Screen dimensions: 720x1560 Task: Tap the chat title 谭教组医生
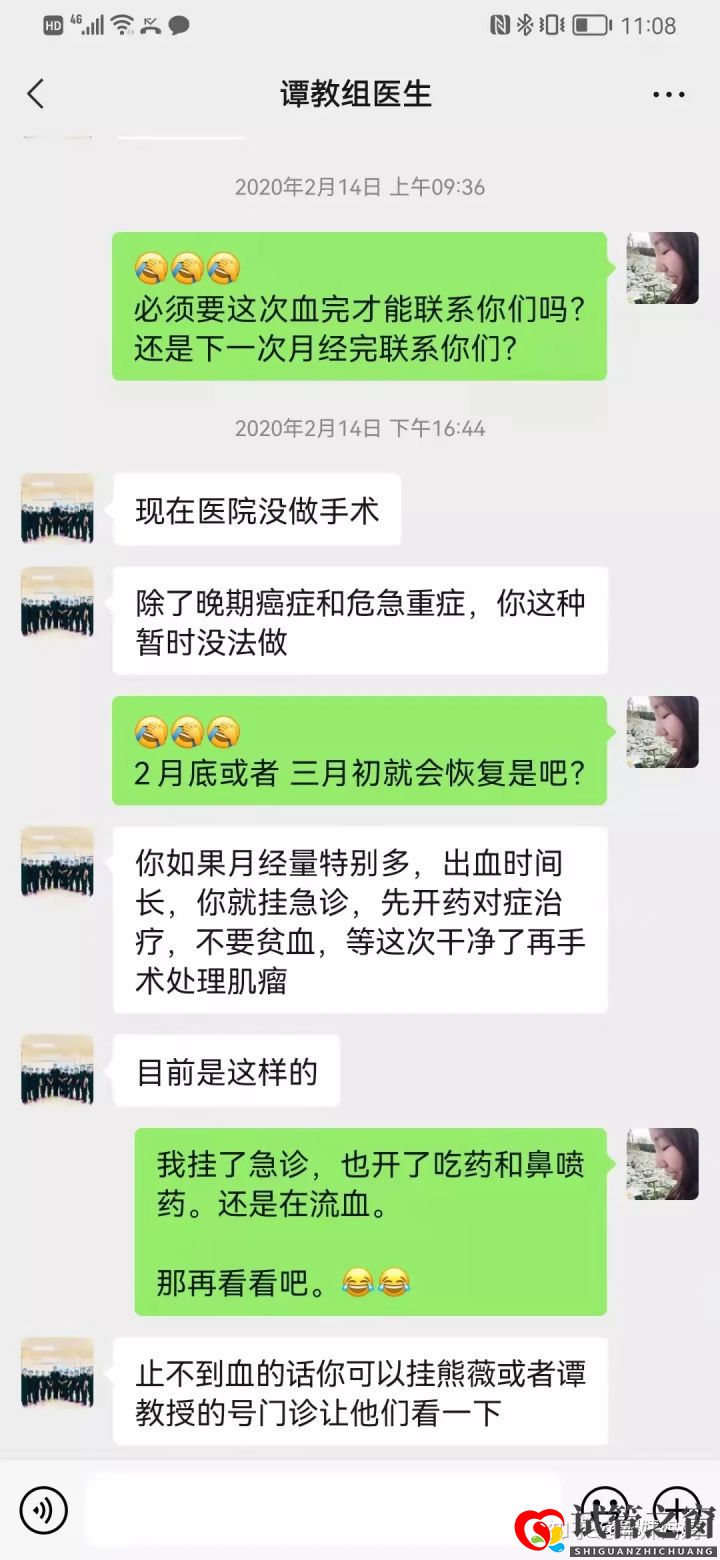click(355, 93)
